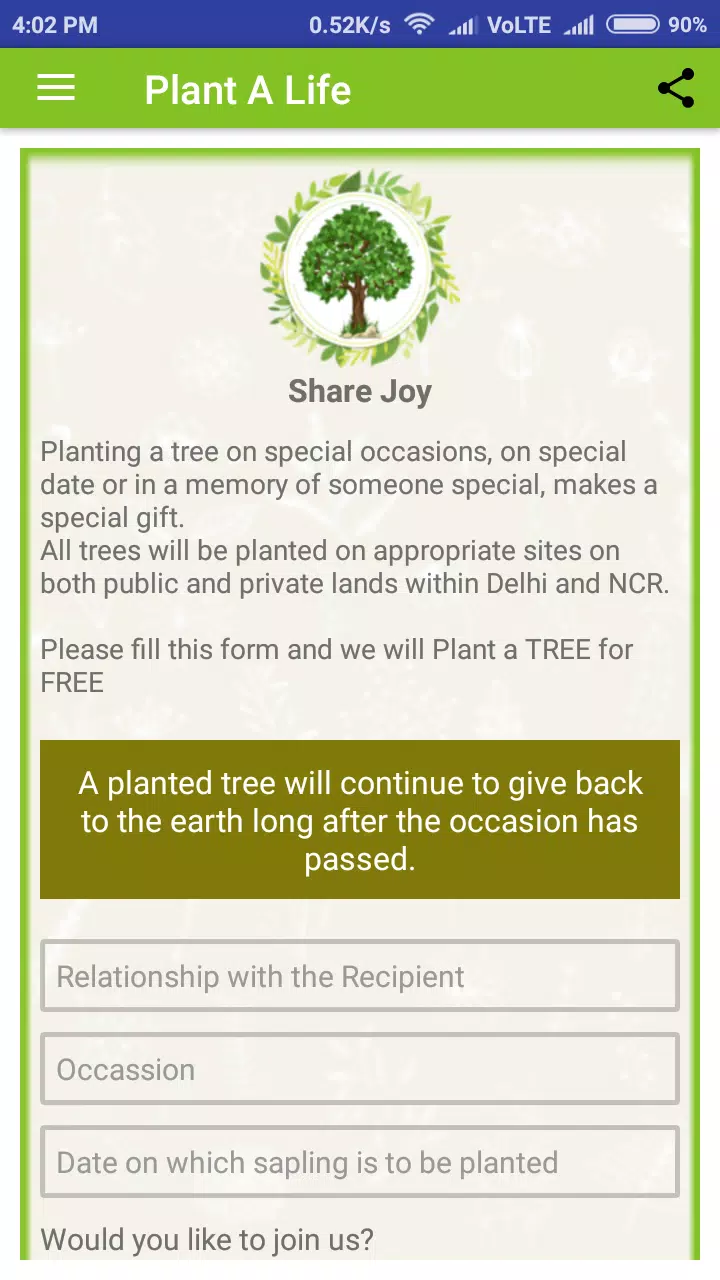Tap the Relationship with the Recipient field
Screen dimensions: 720x1280
coord(360,976)
